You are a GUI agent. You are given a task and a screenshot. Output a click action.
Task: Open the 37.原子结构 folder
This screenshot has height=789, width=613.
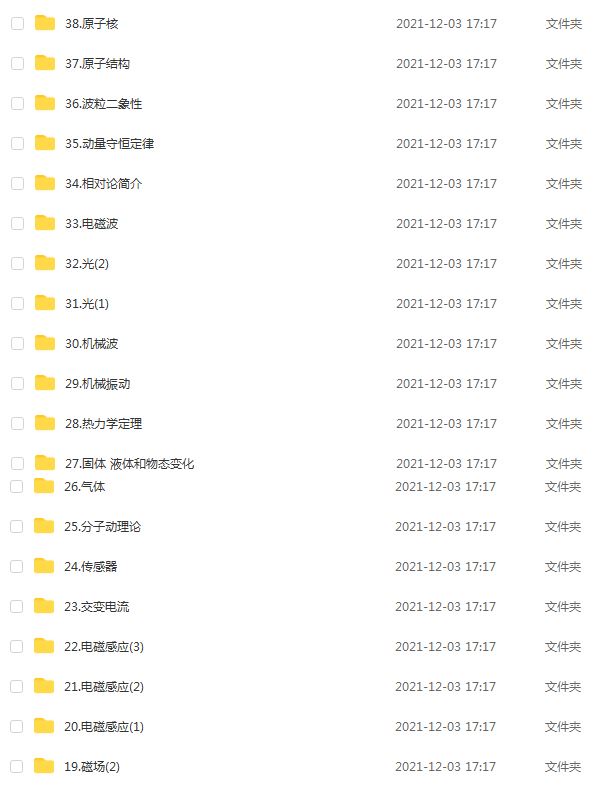tap(97, 64)
